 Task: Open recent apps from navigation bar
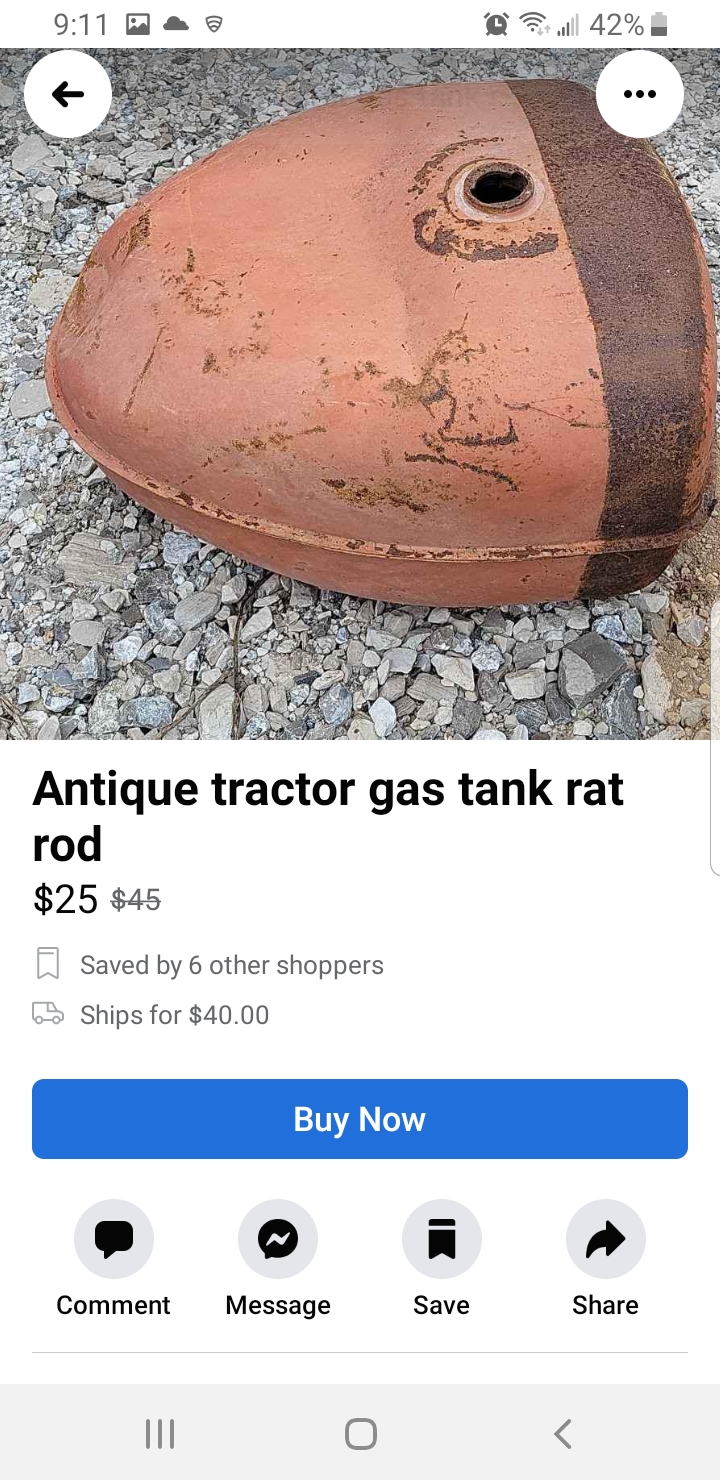[160, 1434]
